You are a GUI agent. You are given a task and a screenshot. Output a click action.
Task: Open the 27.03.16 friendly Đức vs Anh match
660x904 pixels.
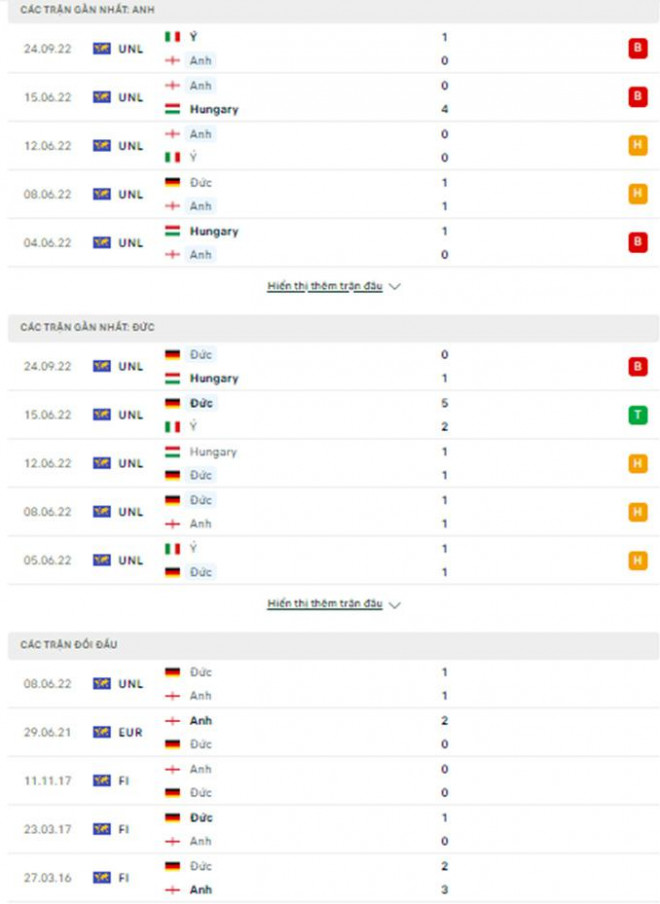click(330, 877)
